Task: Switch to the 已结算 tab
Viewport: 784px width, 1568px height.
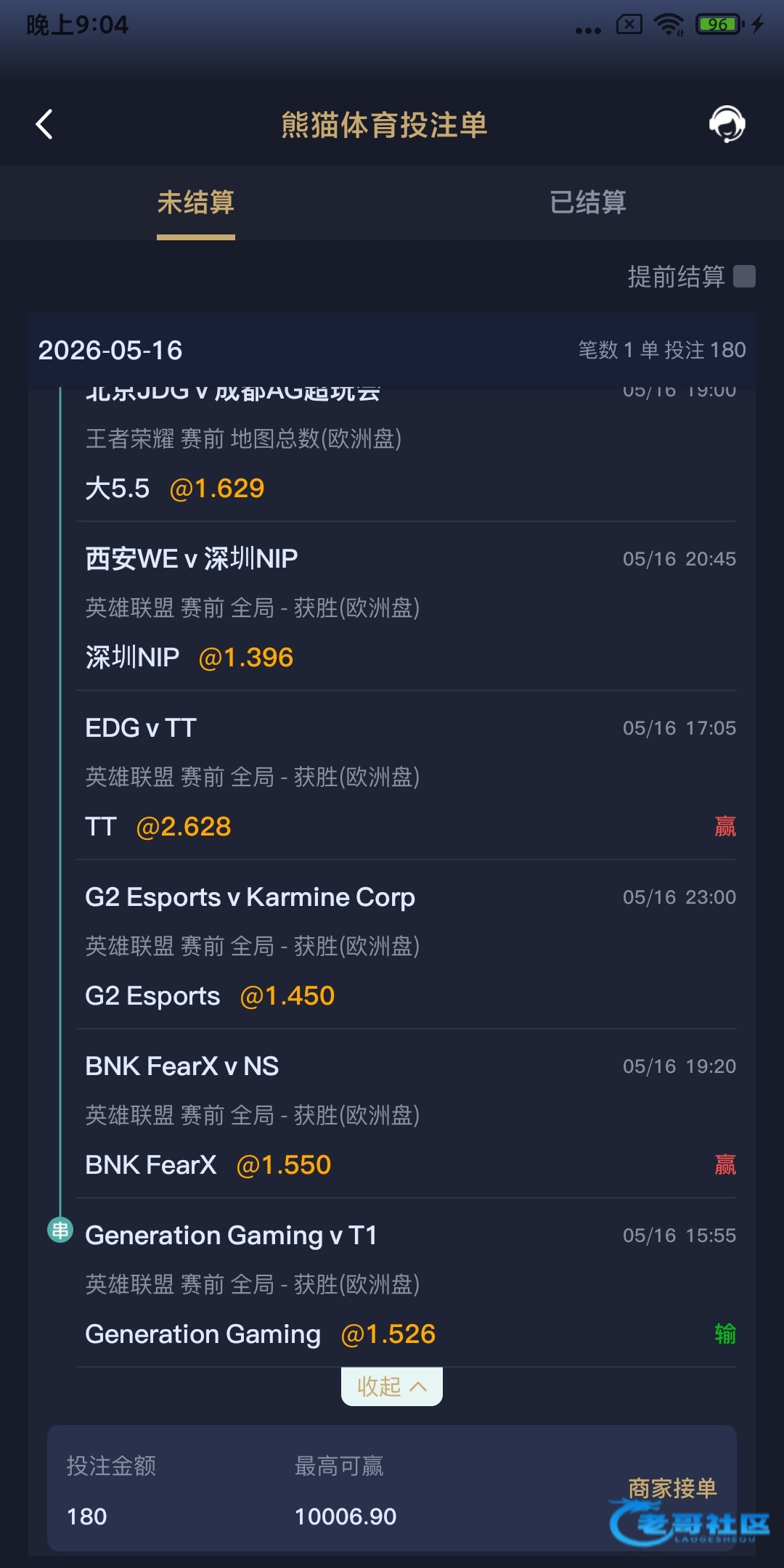Action: (x=588, y=203)
